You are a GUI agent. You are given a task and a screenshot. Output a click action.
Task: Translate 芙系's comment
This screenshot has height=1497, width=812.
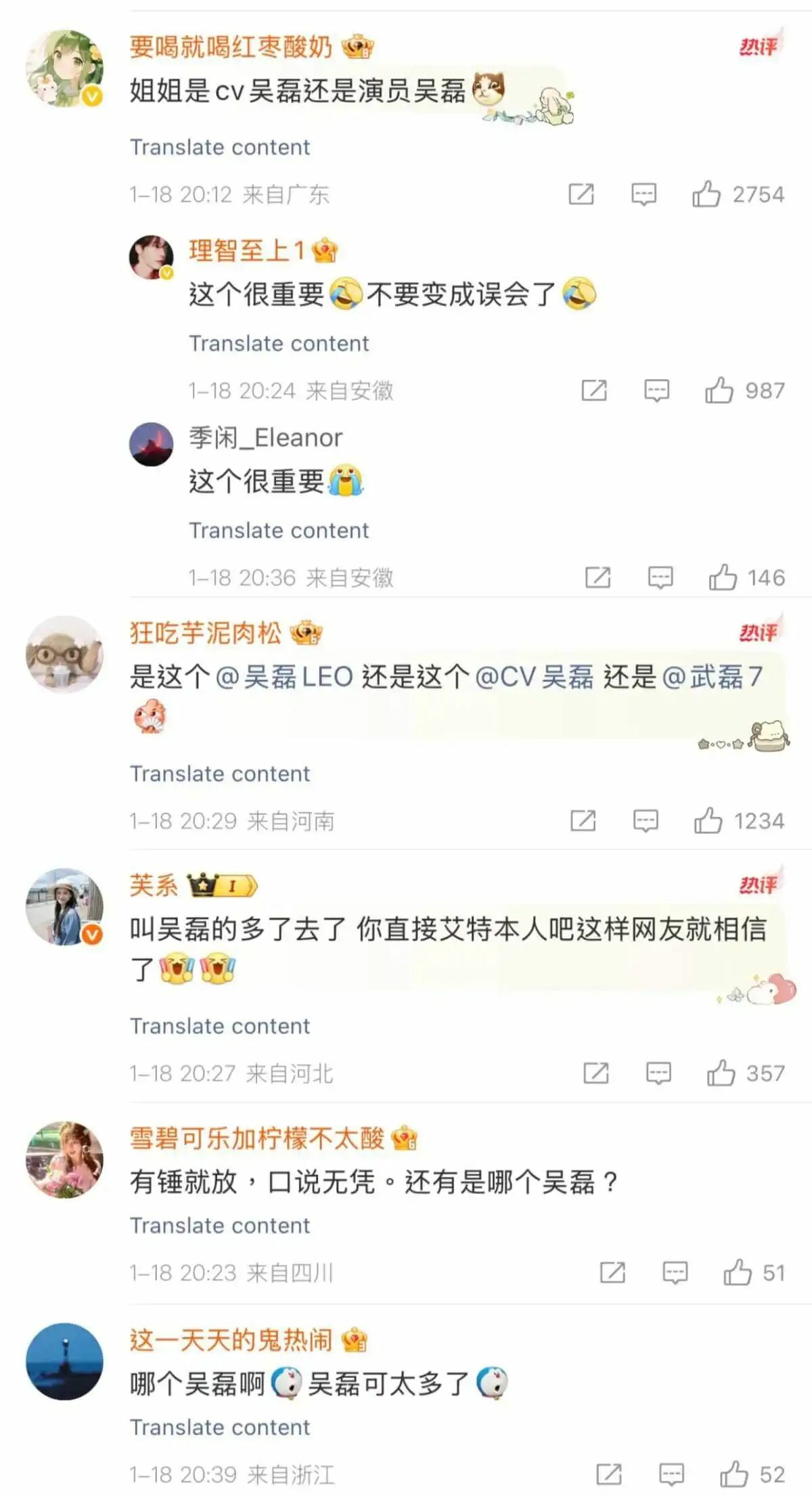(x=220, y=1026)
